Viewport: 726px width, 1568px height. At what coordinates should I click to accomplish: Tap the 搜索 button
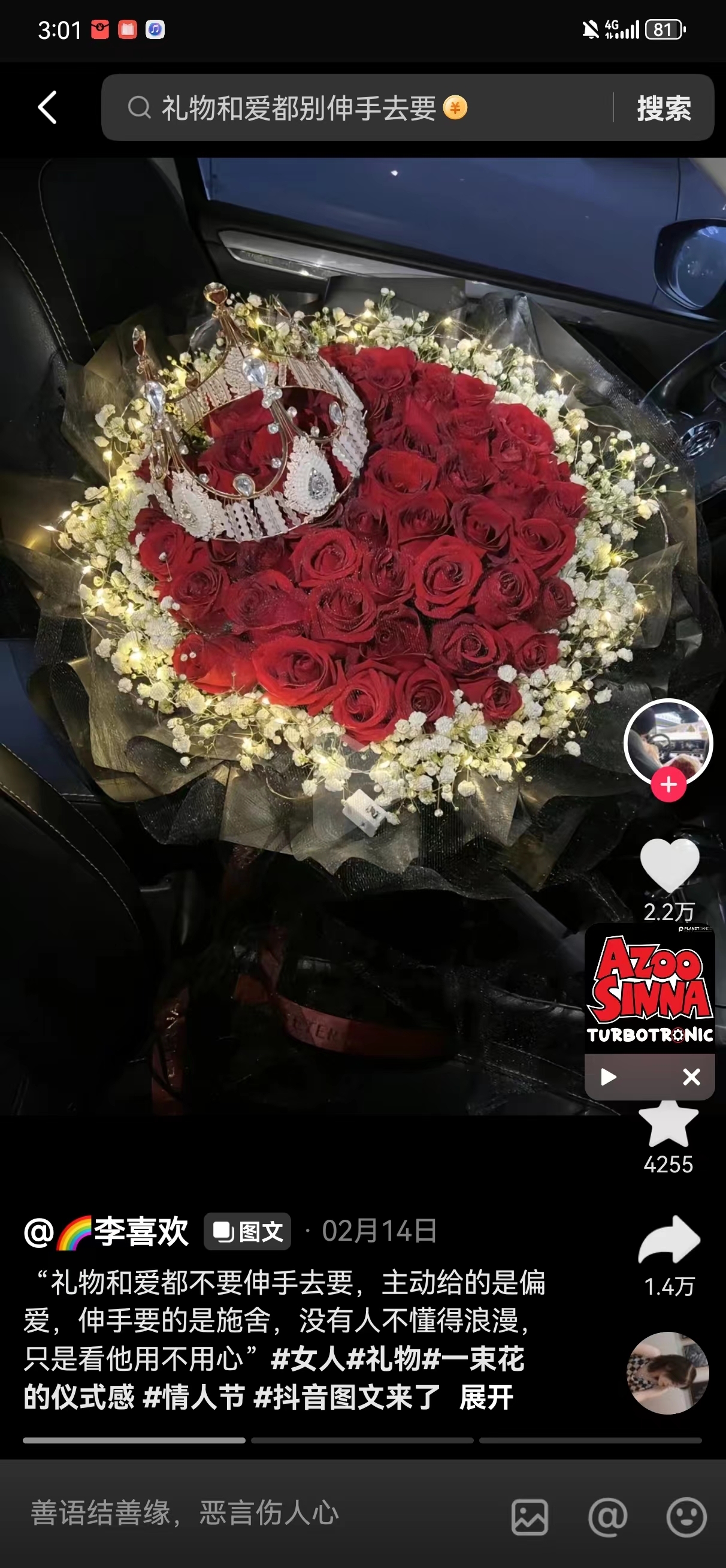point(663,109)
